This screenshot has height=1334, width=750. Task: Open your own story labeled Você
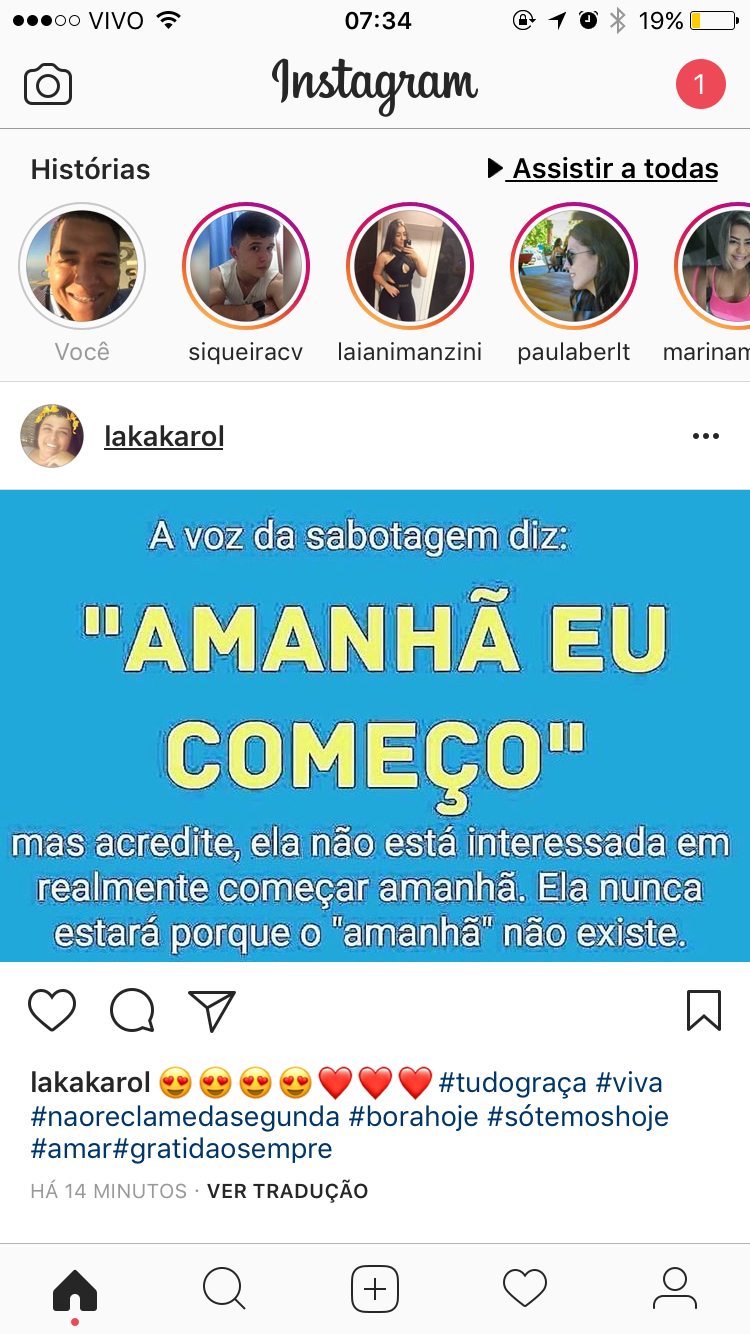(x=82, y=266)
